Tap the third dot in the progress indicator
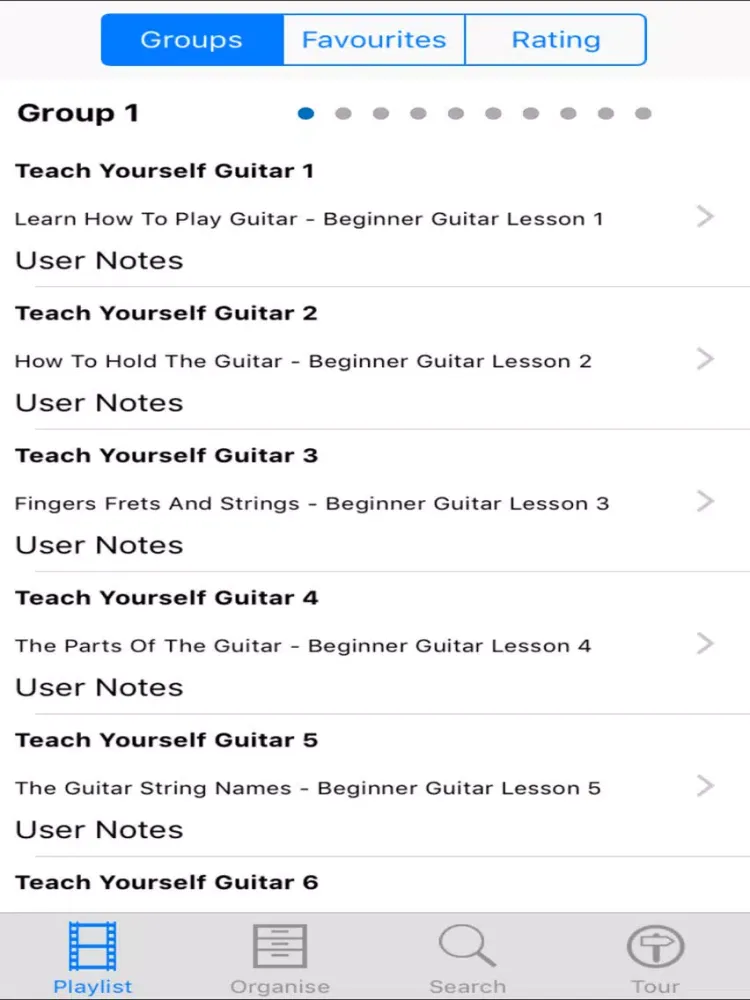The height and width of the screenshot is (1000, 750). [381, 113]
